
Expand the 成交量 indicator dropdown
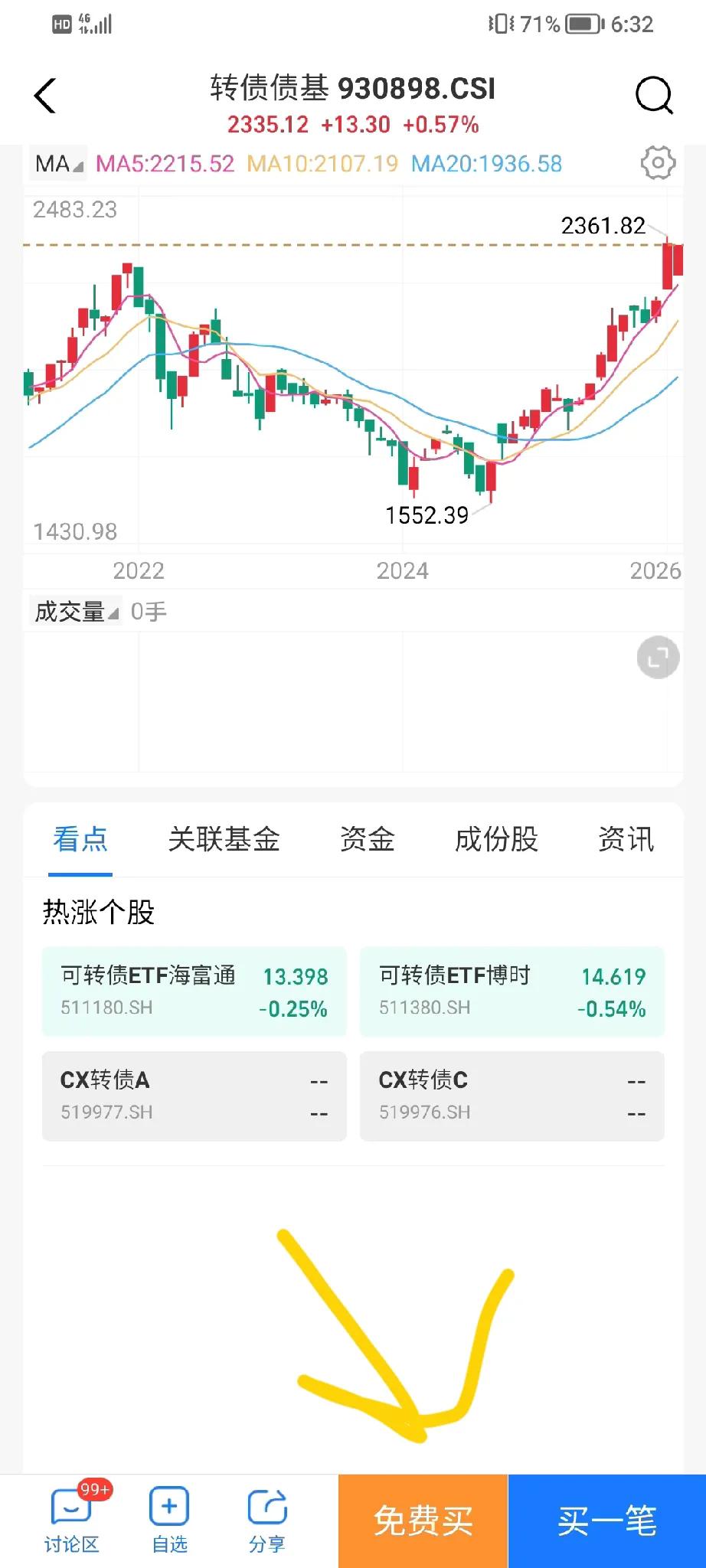(x=76, y=612)
